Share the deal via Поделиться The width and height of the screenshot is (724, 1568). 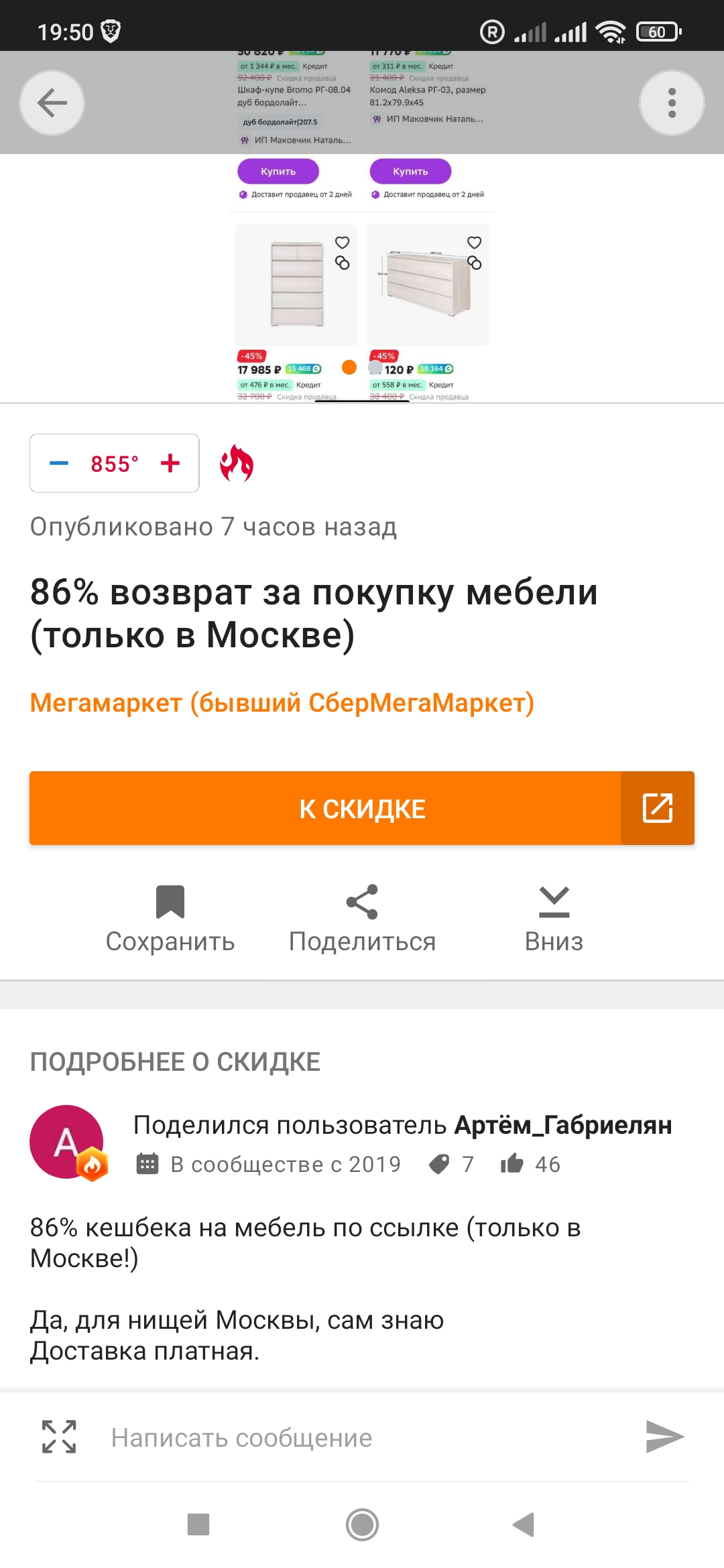pyautogui.click(x=362, y=918)
